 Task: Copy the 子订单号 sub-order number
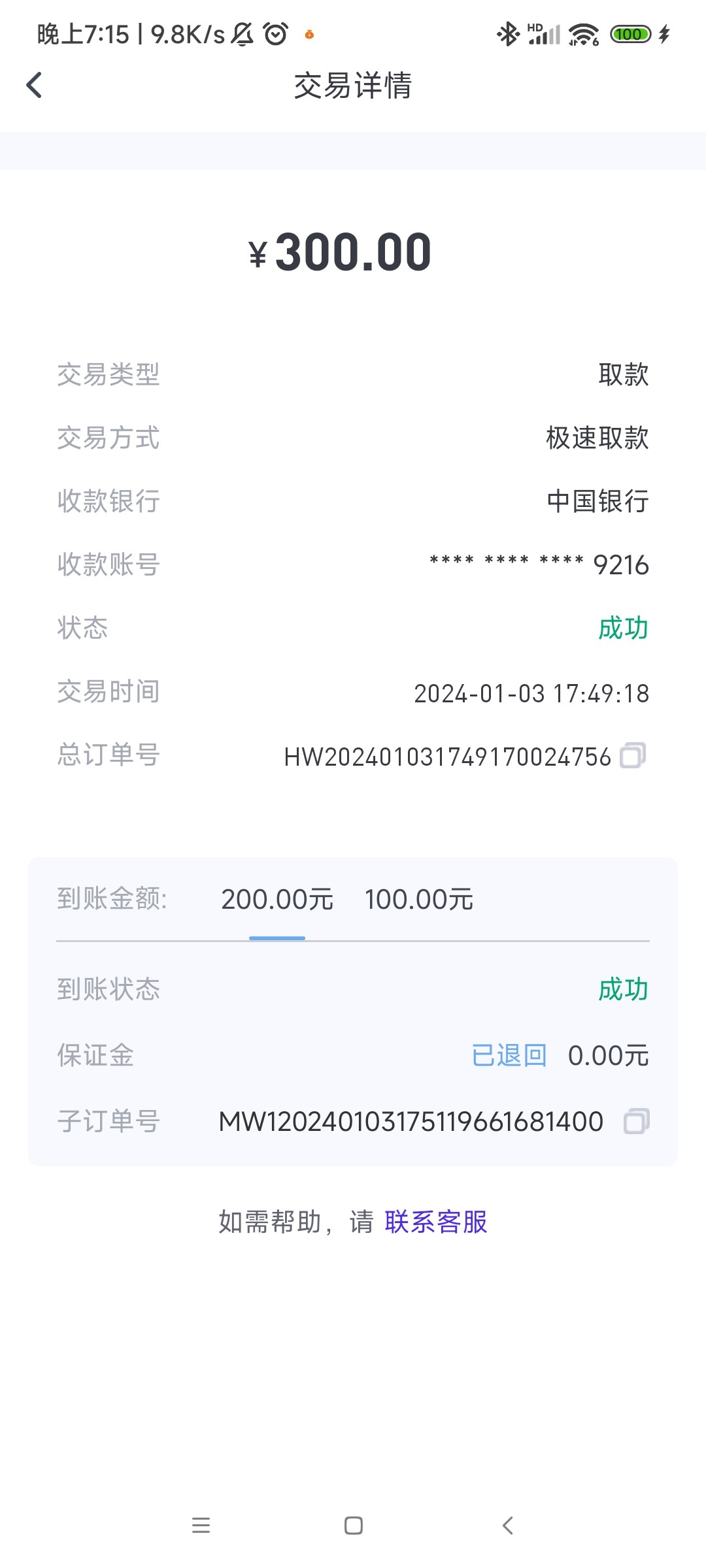636,1121
